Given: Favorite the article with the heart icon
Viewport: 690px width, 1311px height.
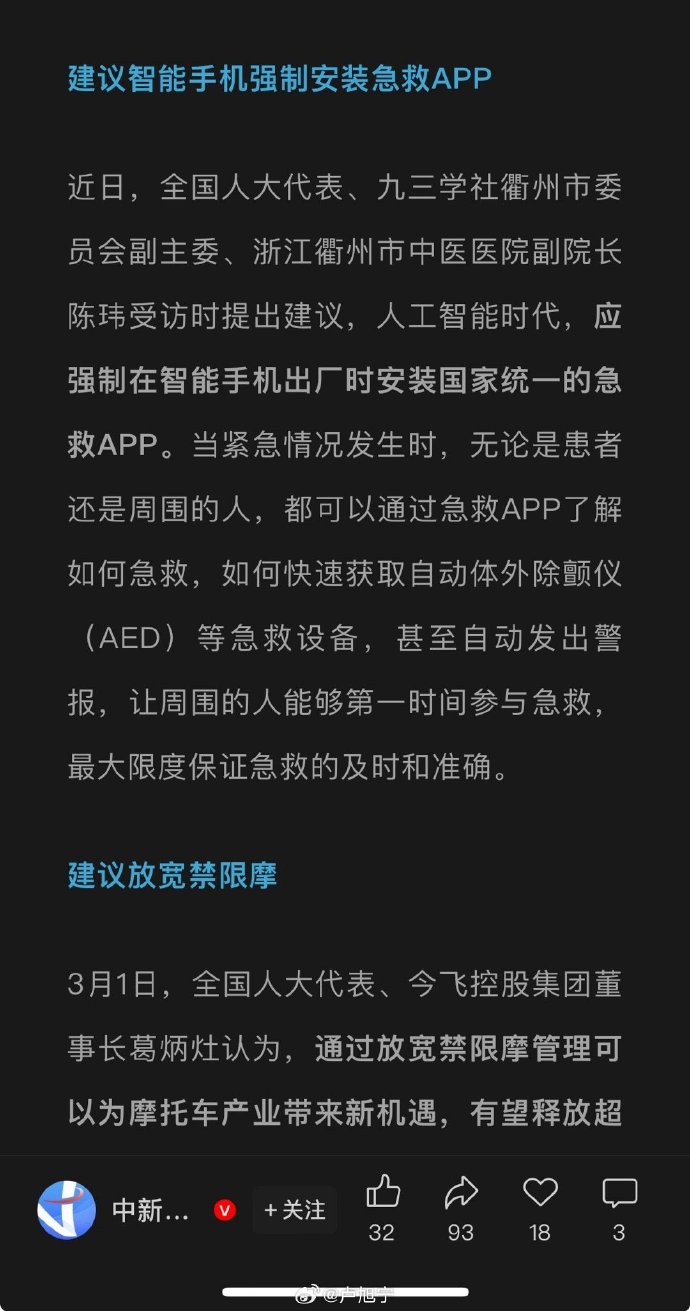Looking at the screenshot, I should (540, 1192).
